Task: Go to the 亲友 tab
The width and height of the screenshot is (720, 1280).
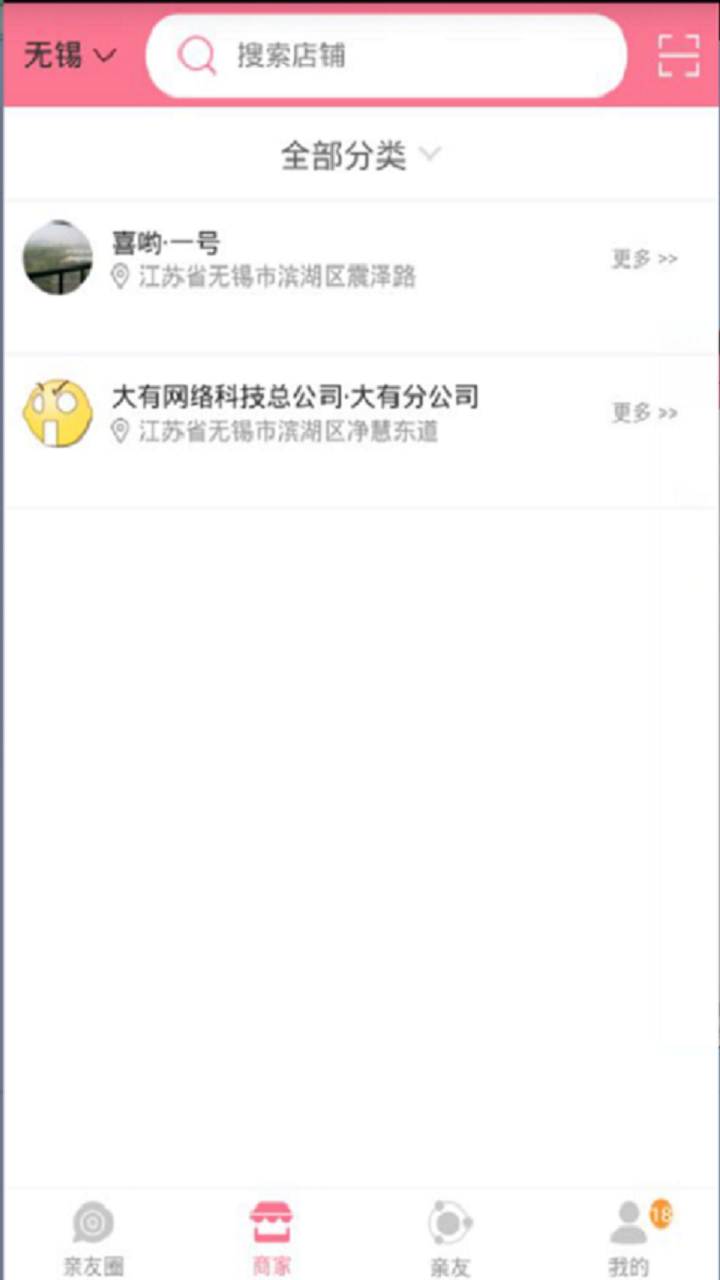Action: pyautogui.click(x=450, y=1238)
